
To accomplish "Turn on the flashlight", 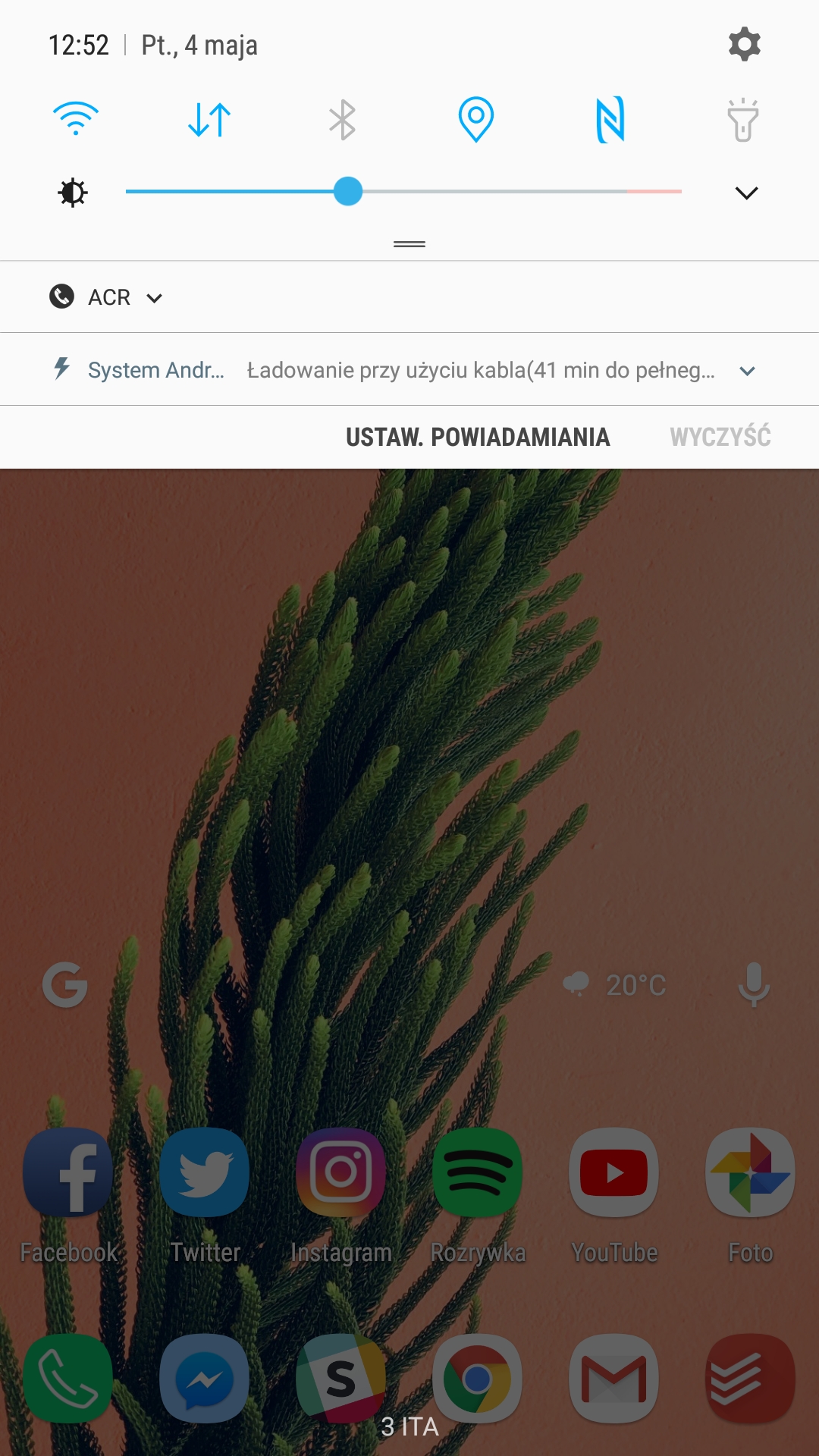I will click(743, 120).
